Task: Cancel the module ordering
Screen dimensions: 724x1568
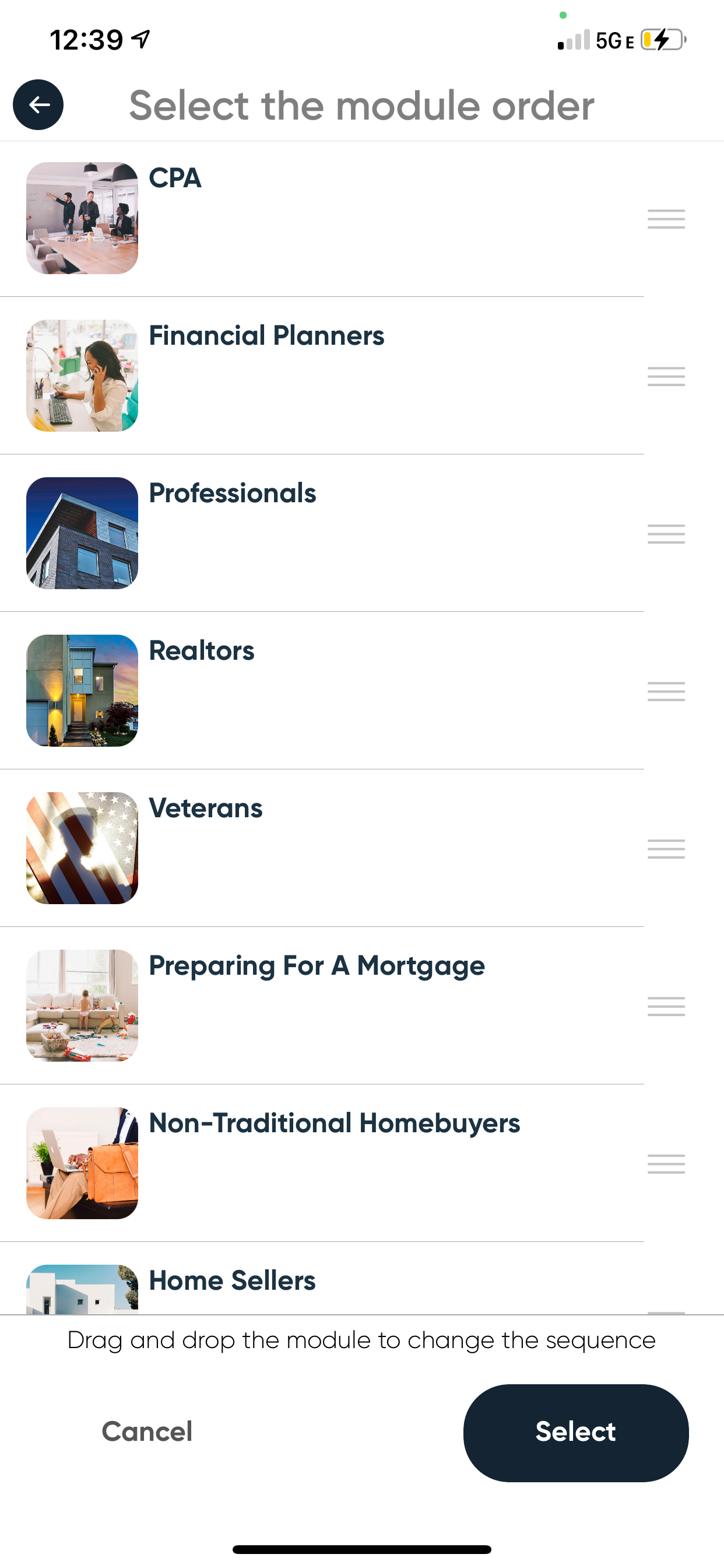Action: coord(147,1431)
